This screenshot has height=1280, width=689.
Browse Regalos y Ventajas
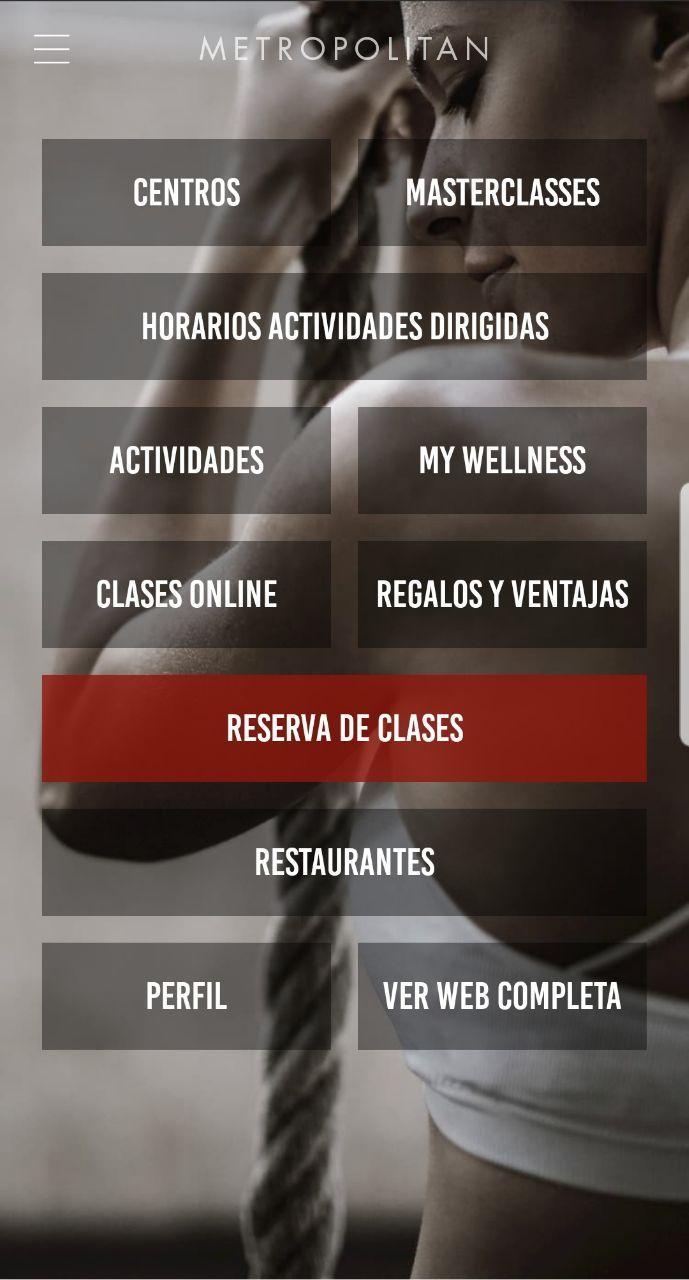[502, 594]
